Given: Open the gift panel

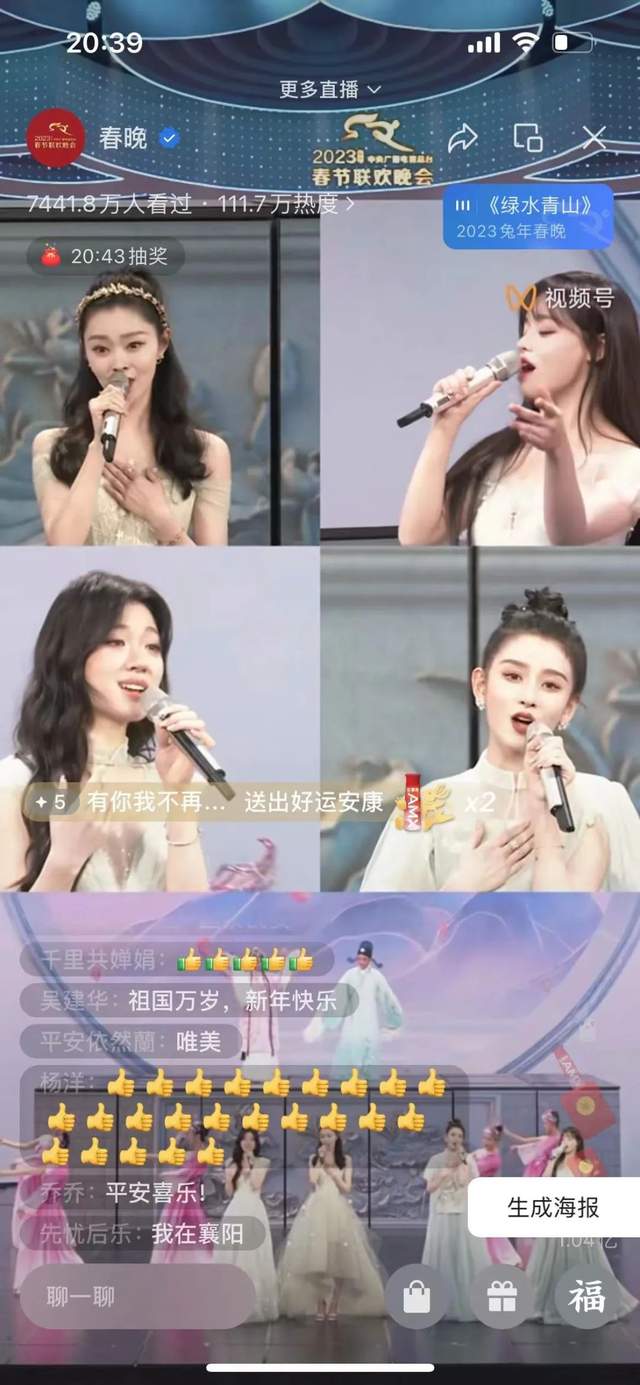Looking at the screenshot, I should point(501,1298).
